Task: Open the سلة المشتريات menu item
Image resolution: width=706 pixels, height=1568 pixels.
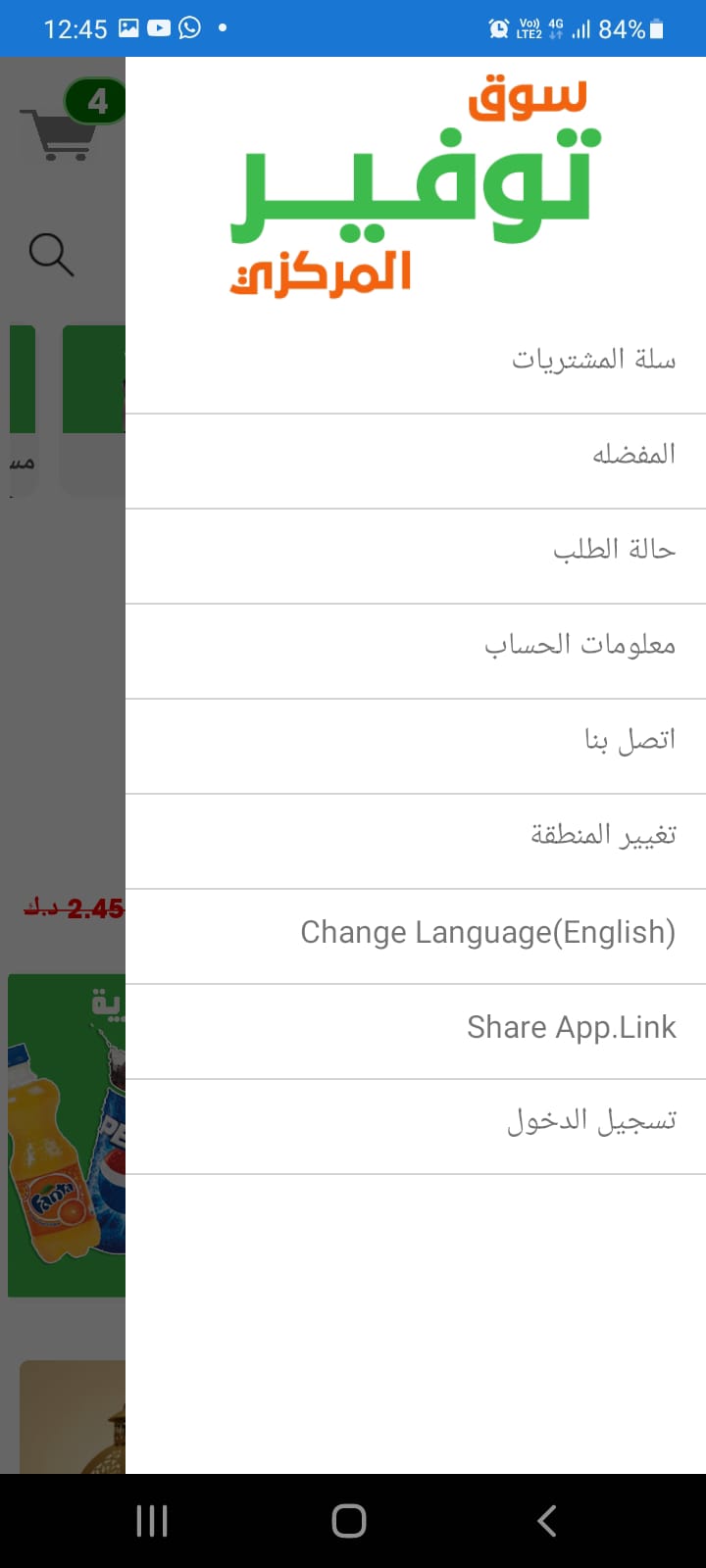Action: [x=416, y=360]
